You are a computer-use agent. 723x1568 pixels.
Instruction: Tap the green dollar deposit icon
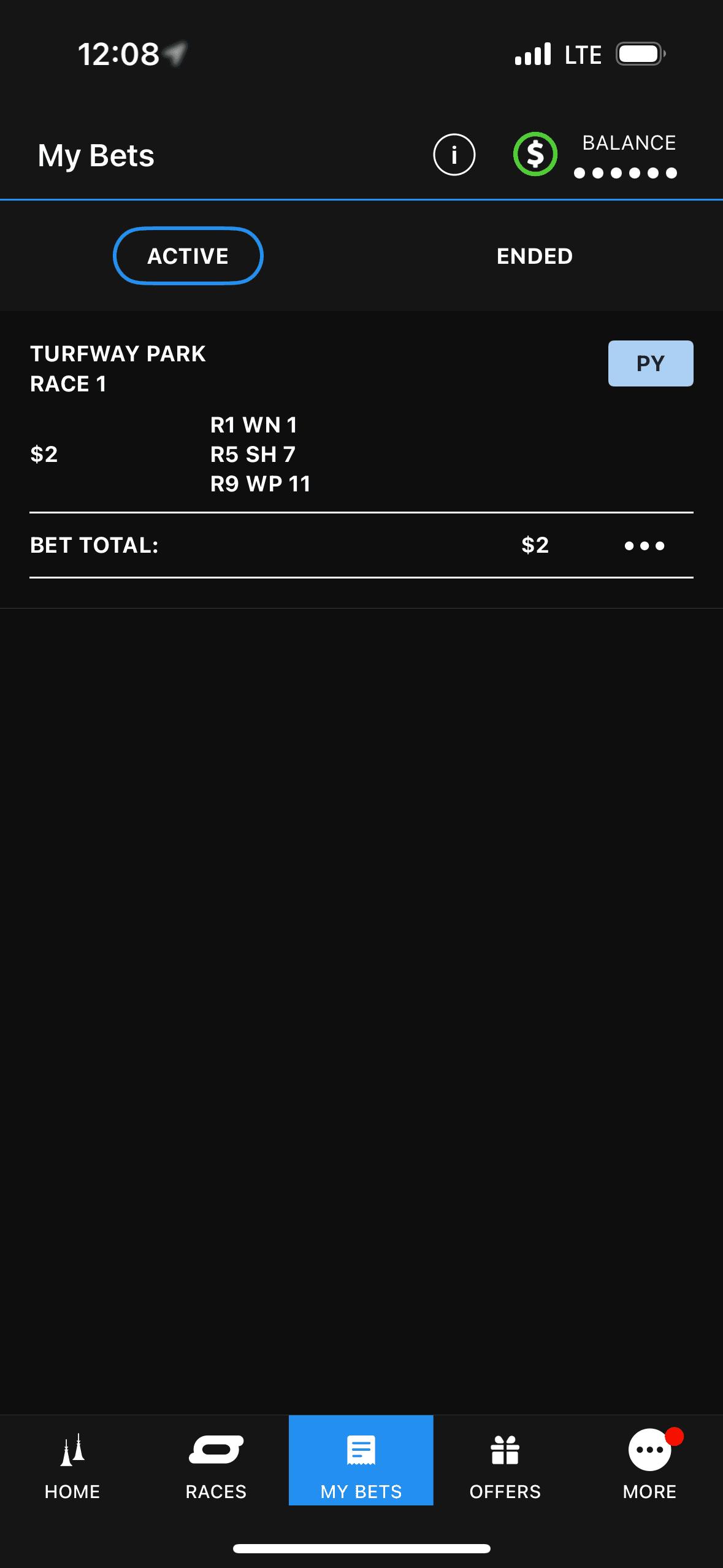point(535,155)
